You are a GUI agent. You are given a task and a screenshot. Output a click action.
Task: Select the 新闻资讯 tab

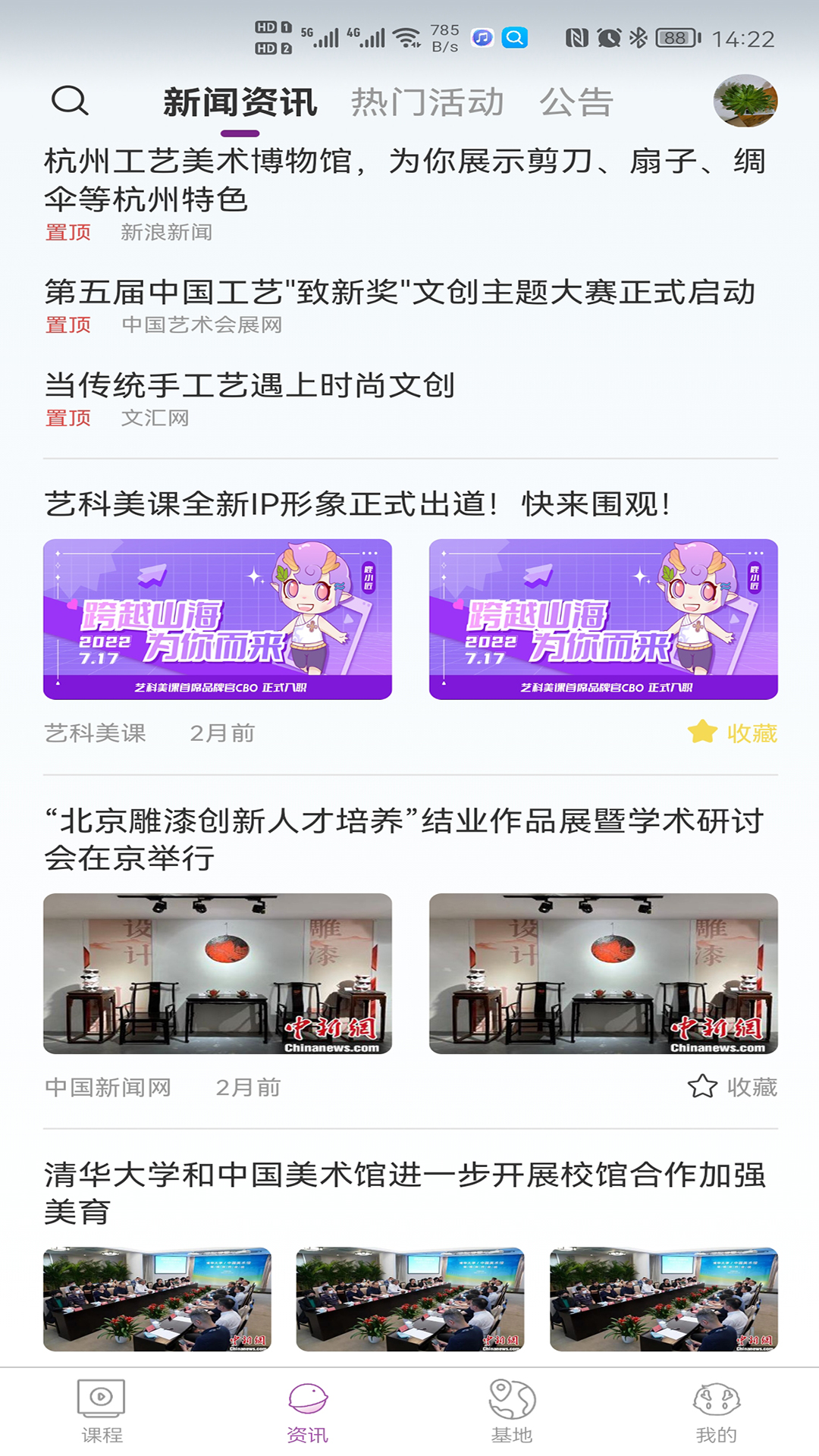[x=241, y=102]
